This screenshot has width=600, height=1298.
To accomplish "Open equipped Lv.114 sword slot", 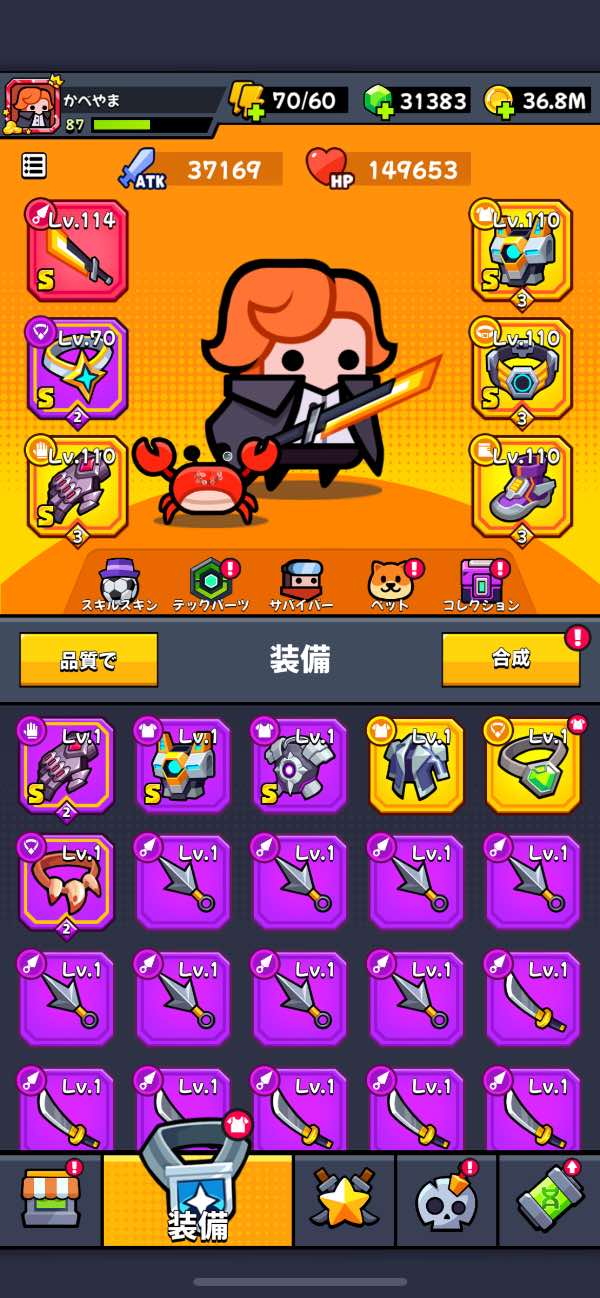I will click(78, 251).
